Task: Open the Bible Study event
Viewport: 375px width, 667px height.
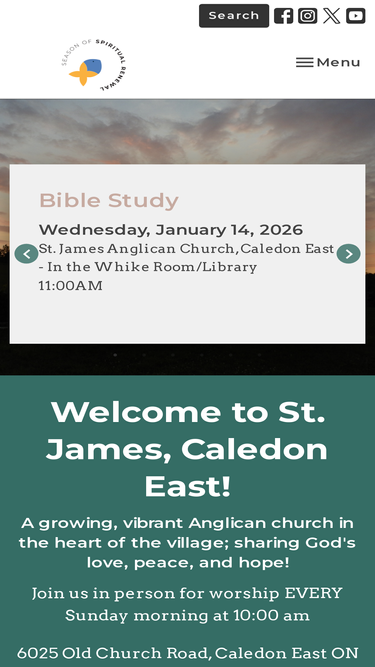Action: pyautogui.click(x=109, y=200)
